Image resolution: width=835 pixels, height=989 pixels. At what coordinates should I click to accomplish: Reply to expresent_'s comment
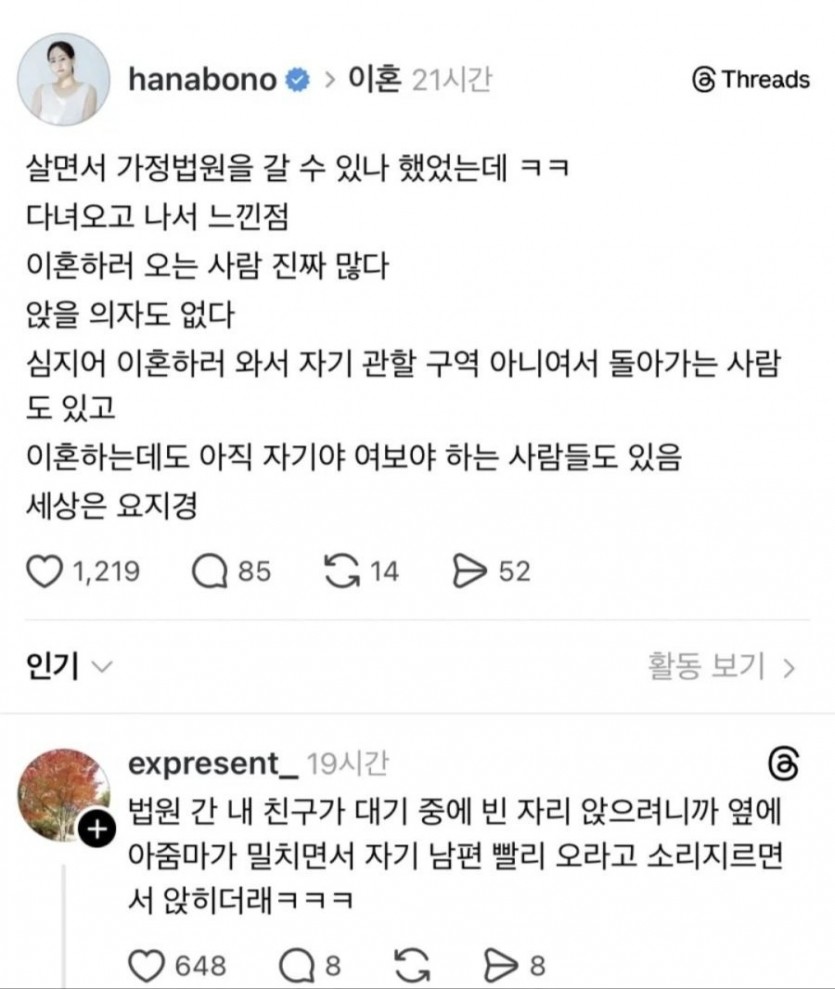(297, 966)
